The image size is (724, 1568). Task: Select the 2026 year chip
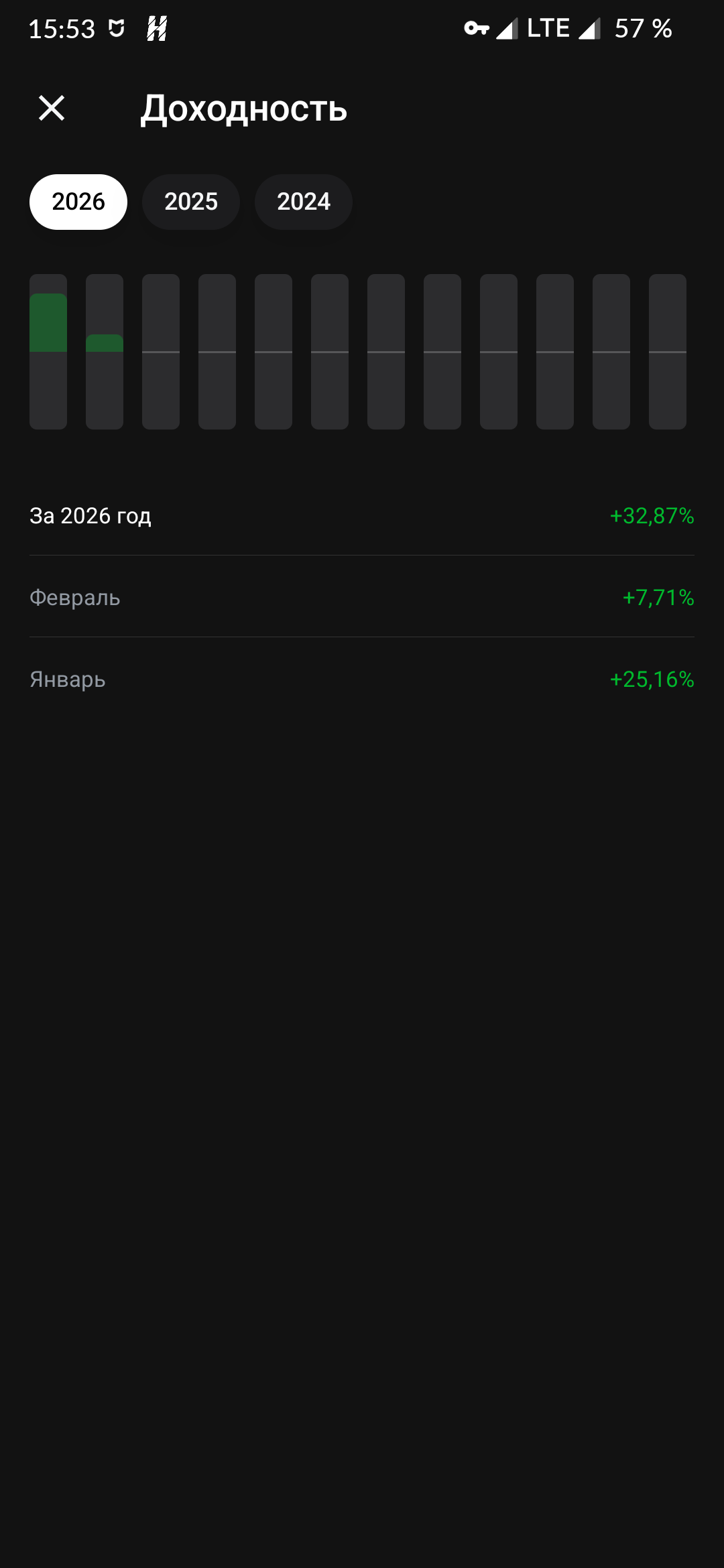(78, 202)
